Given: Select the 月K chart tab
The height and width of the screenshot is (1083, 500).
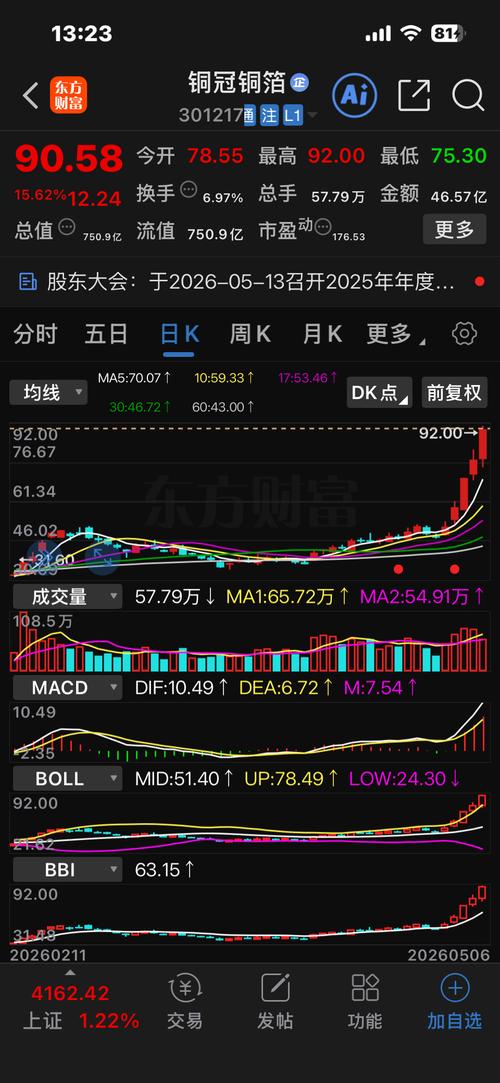Looking at the screenshot, I should click(x=323, y=334).
